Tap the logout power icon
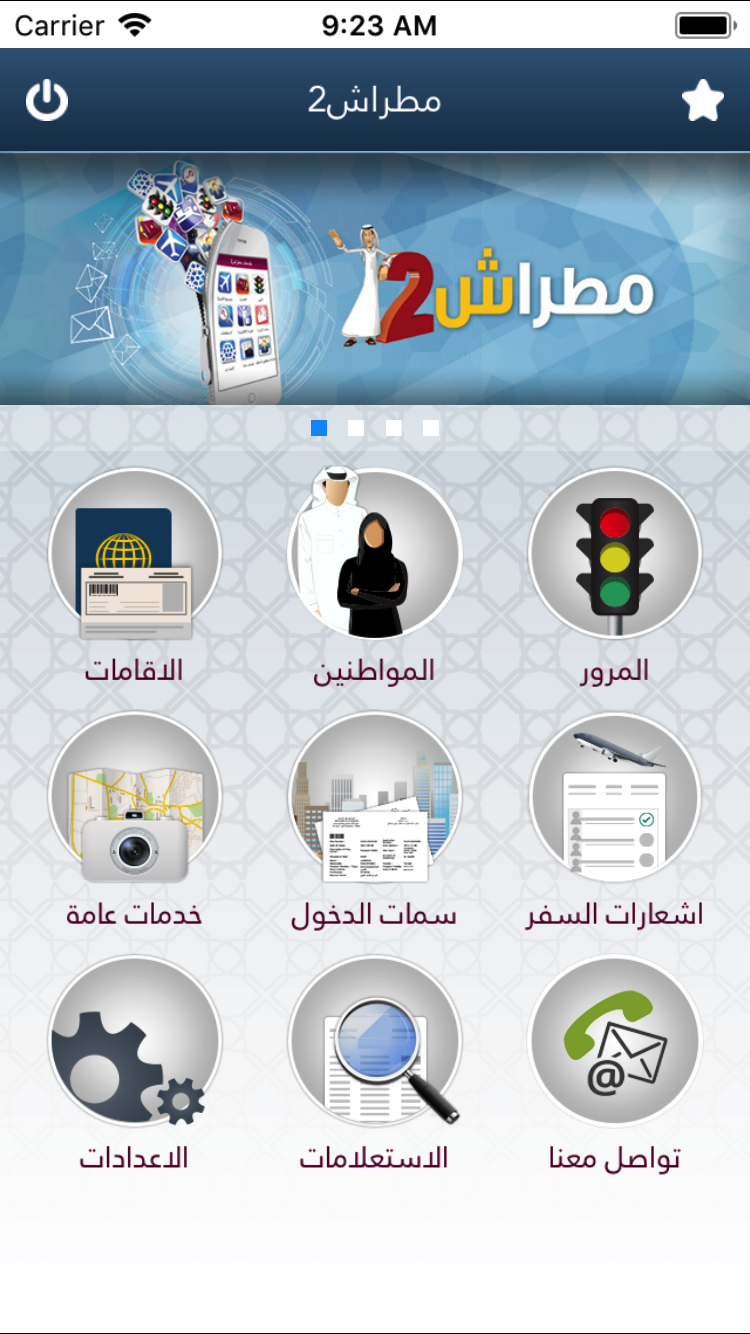750x1334 pixels. click(46, 99)
